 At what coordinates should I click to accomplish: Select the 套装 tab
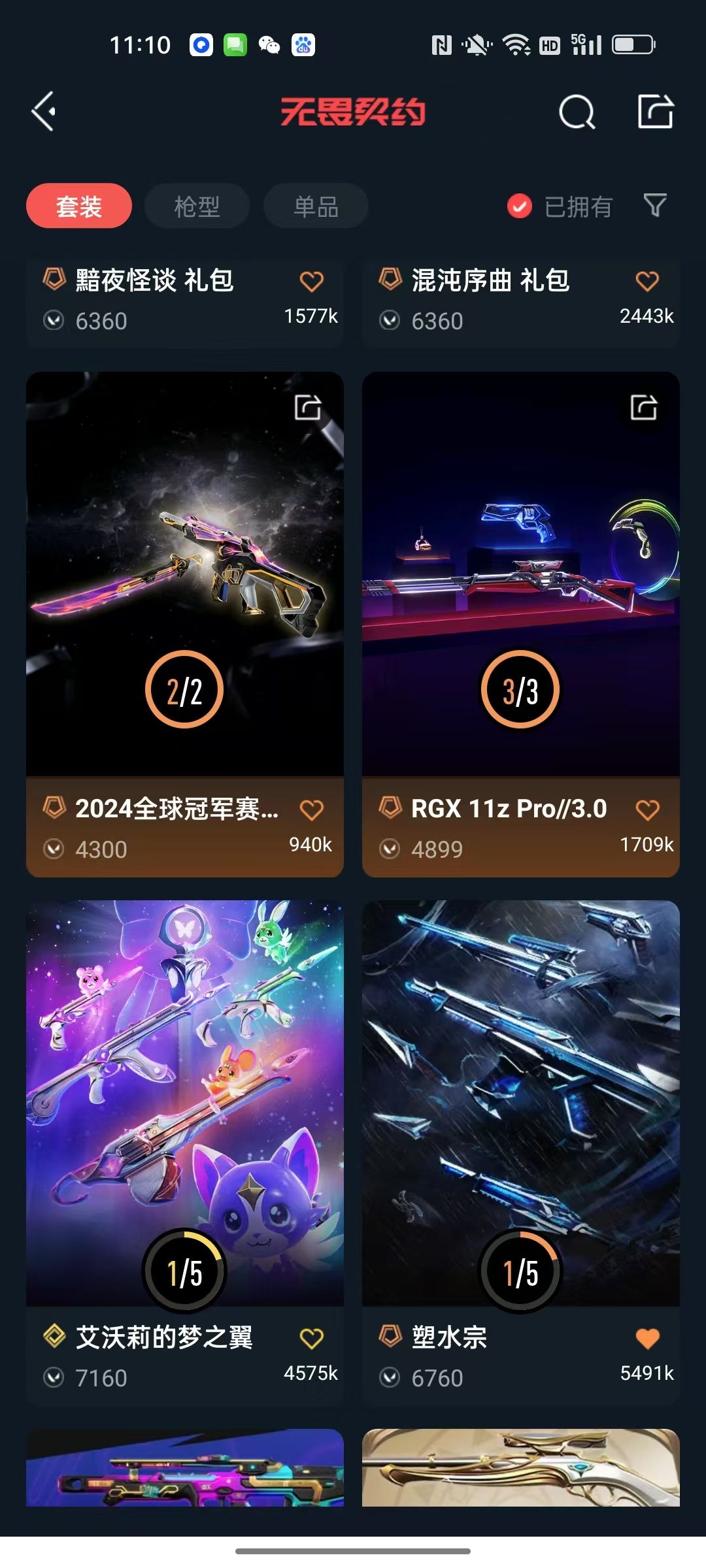click(x=79, y=206)
